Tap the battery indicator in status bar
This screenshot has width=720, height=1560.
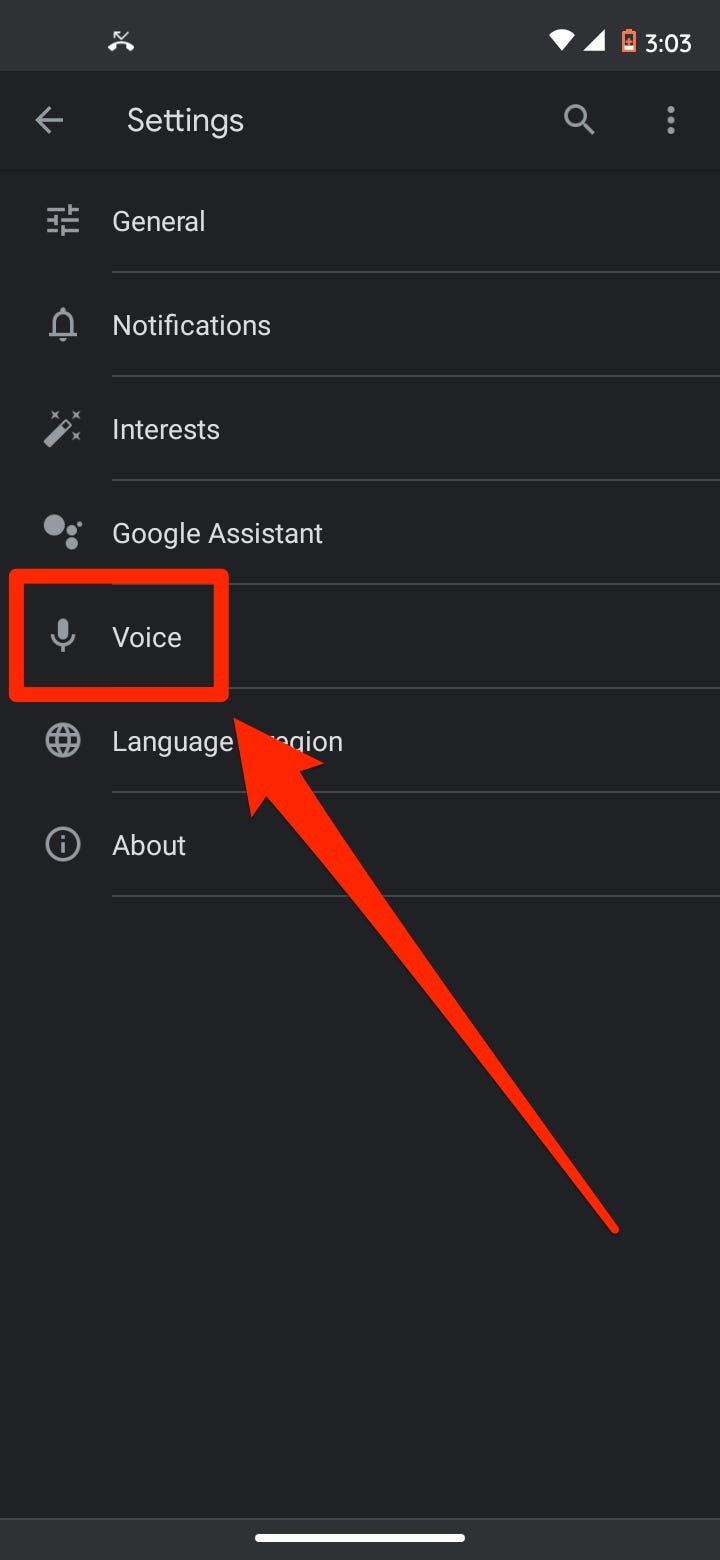click(630, 41)
